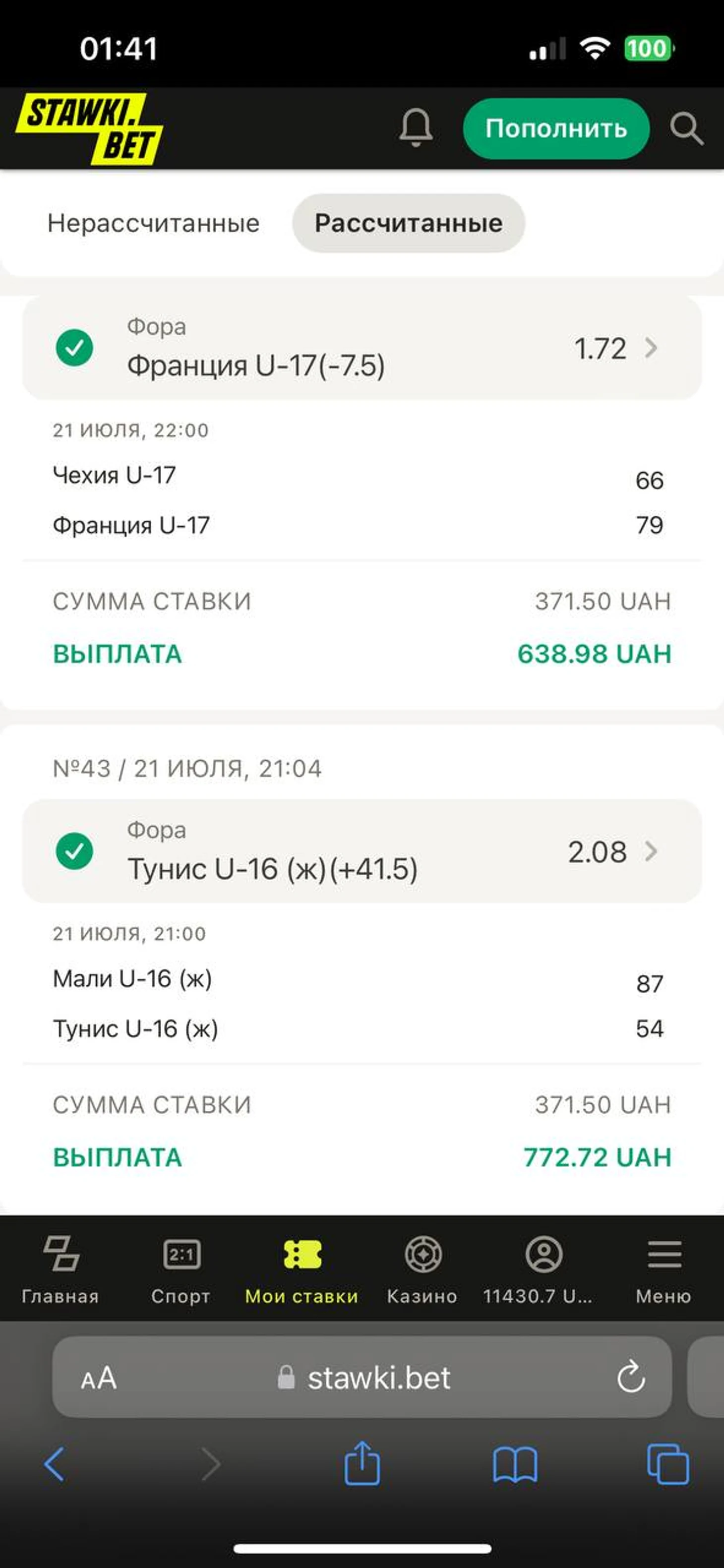Share this page from Safari toolbar
Viewport: 724px width, 1568px height.
coord(362,1463)
